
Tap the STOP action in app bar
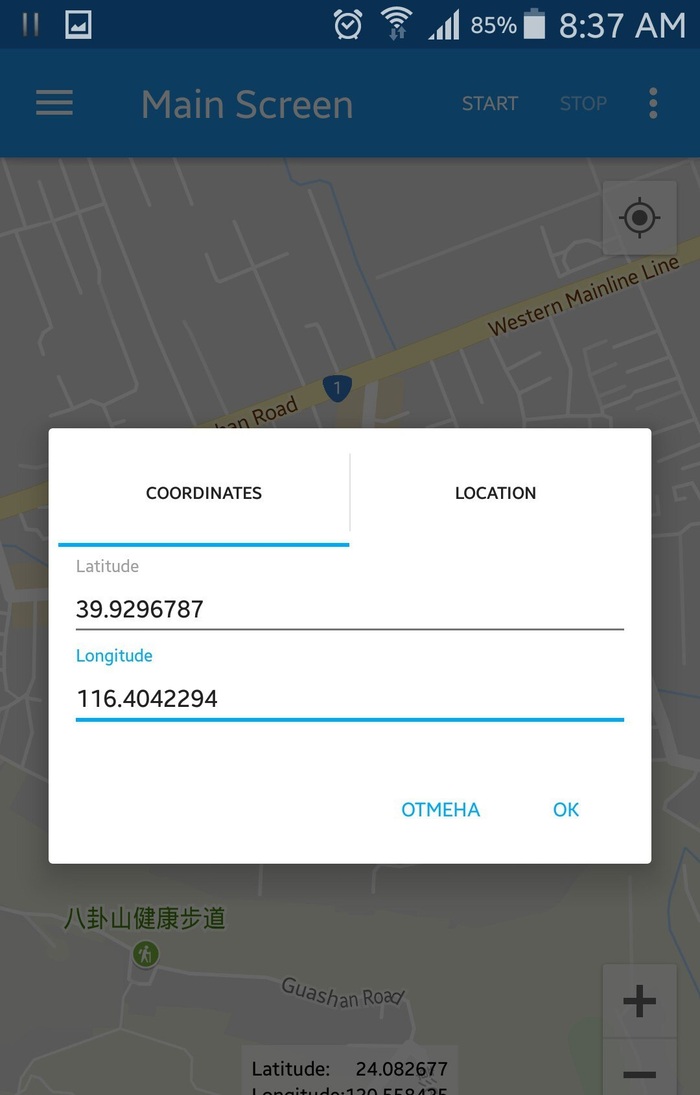[583, 103]
